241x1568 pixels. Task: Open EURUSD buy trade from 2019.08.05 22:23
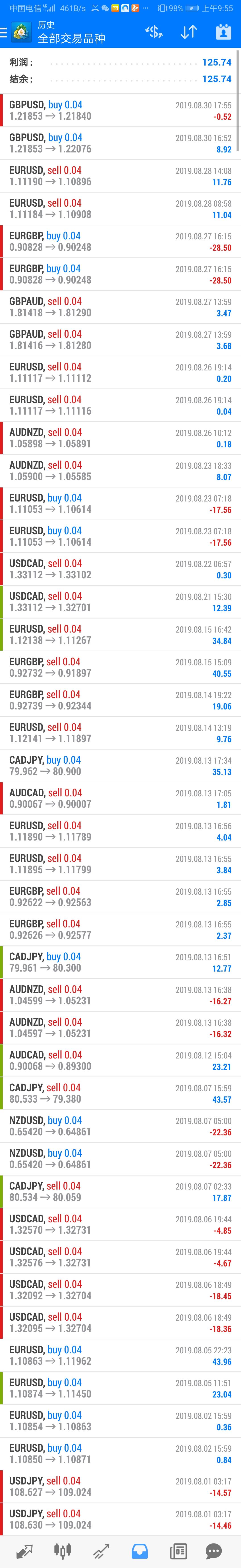click(120, 1355)
